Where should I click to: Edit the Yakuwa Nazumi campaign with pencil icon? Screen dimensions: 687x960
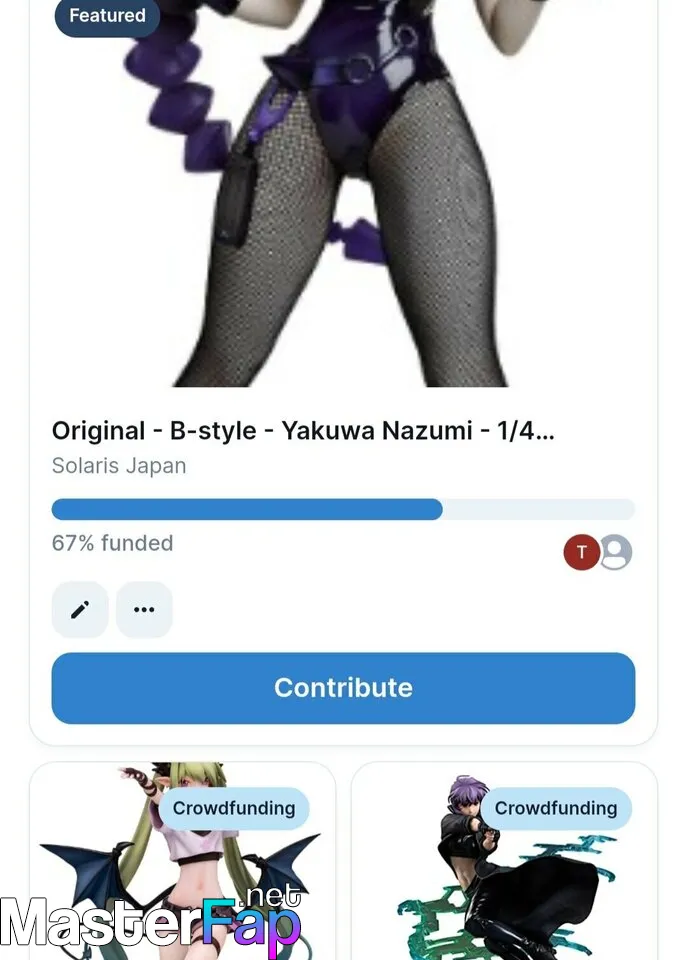(x=80, y=610)
